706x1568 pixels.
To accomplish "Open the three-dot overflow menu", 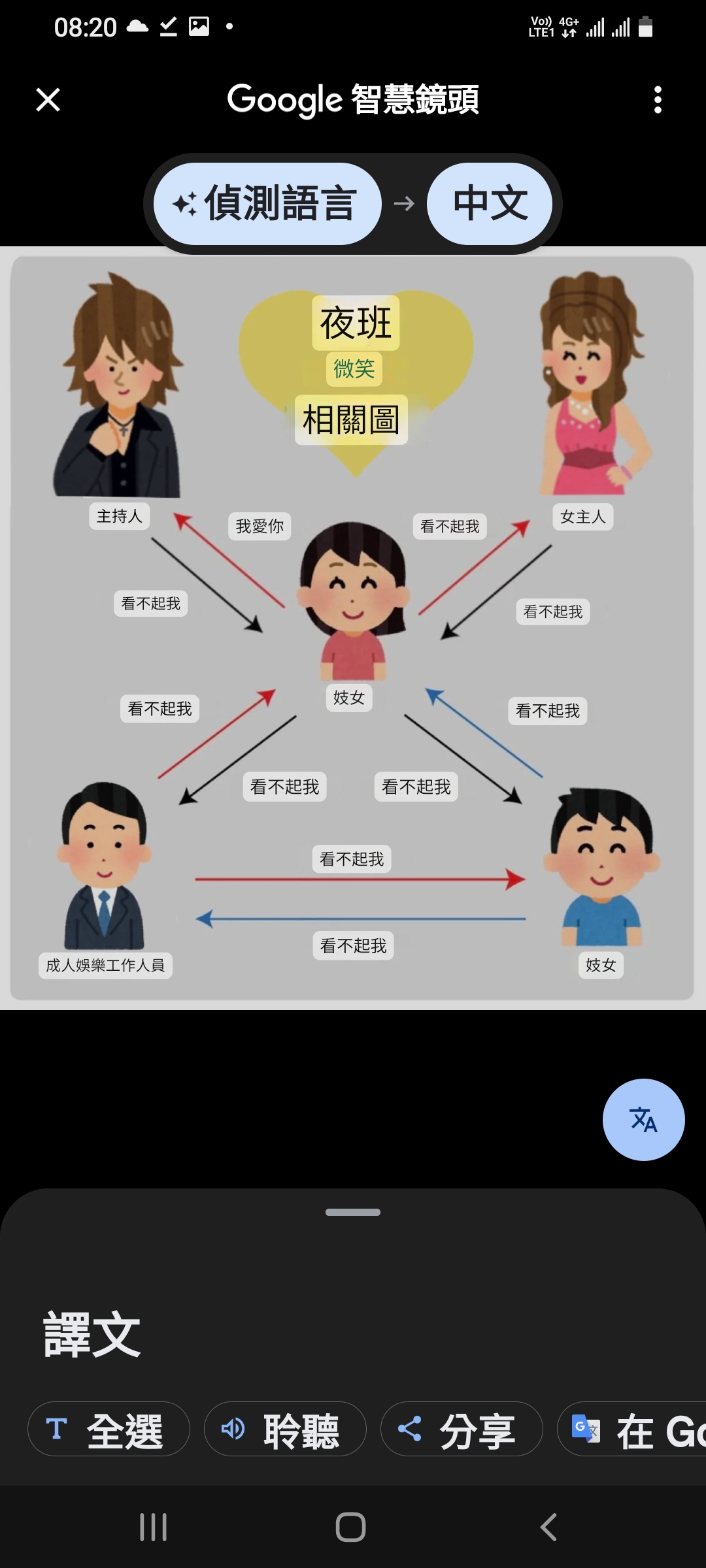I will click(x=658, y=100).
